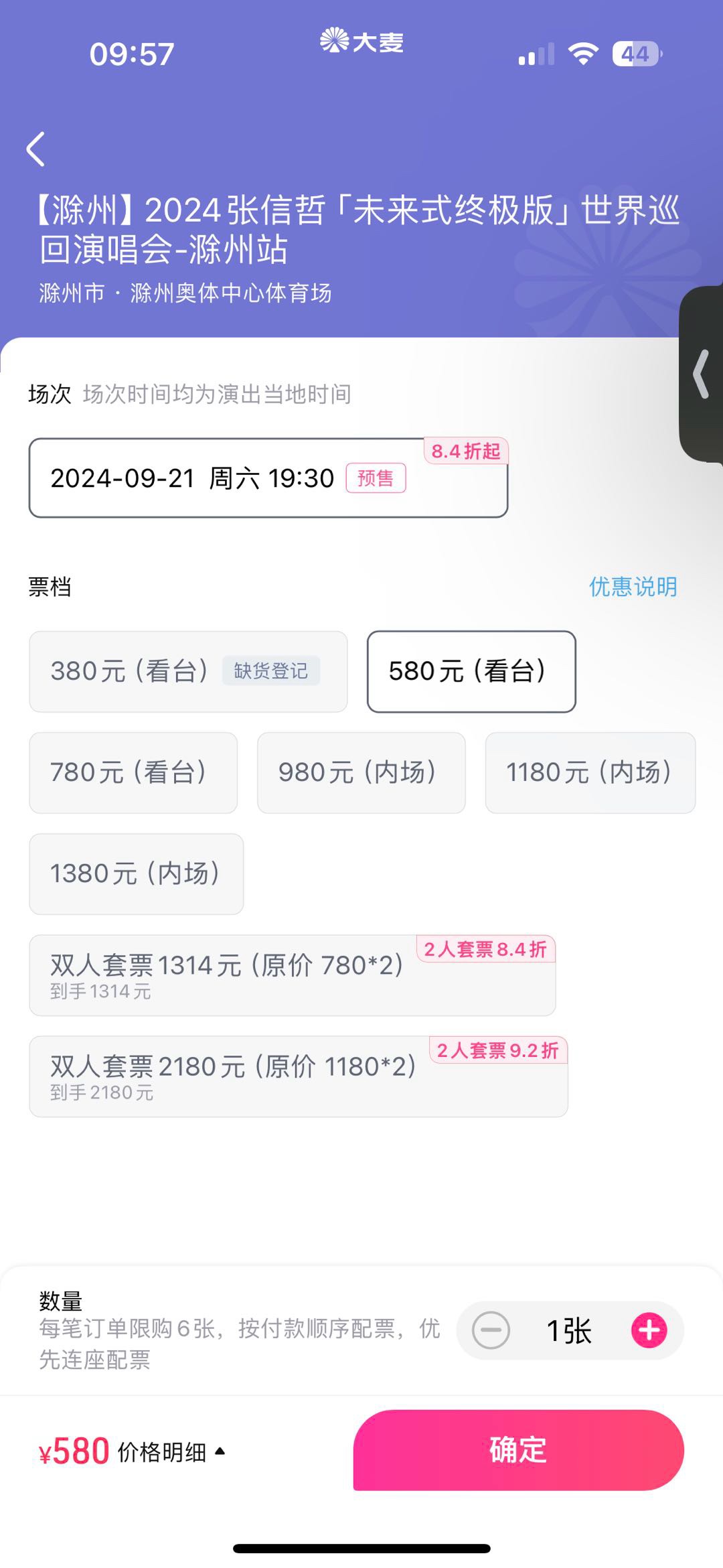Open the side panel handle on right edge
Image resolution: width=723 pixels, height=1568 pixels.
[701, 374]
